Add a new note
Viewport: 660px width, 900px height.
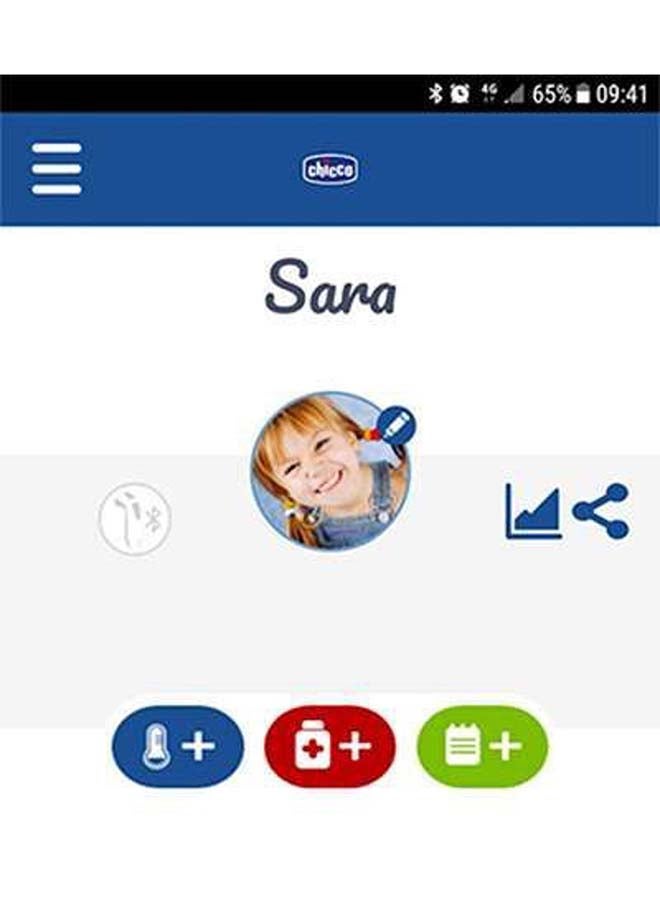click(482, 746)
